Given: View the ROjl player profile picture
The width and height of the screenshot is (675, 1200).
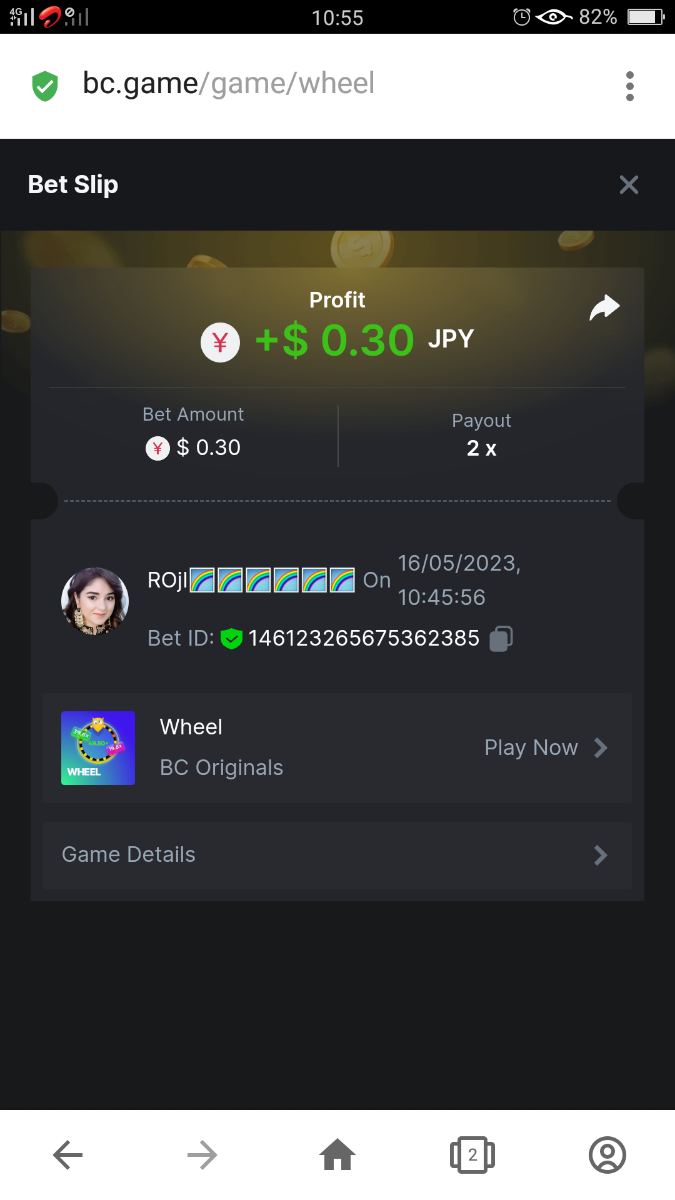Looking at the screenshot, I should [95, 602].
